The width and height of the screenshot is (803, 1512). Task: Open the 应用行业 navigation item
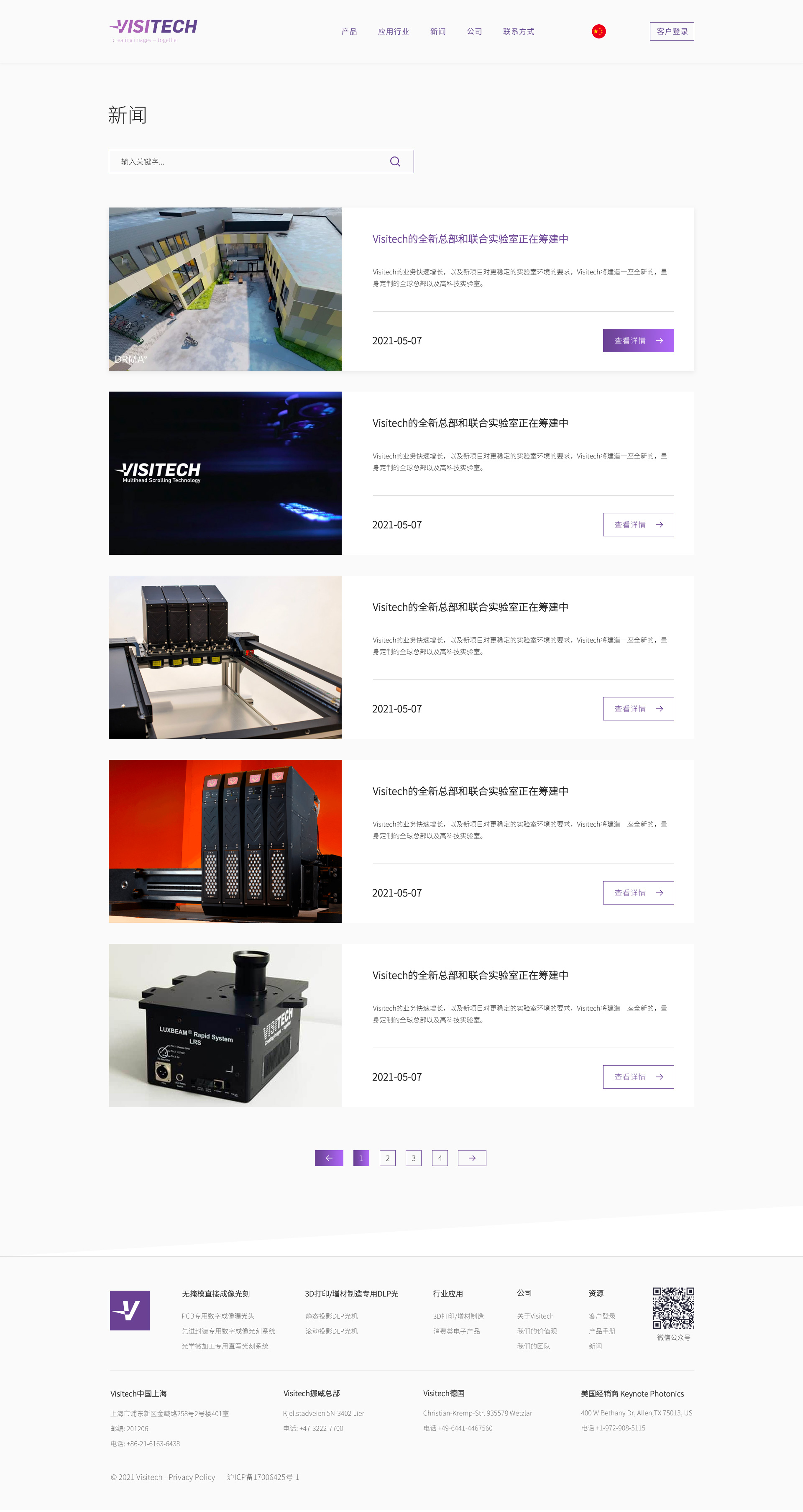tap(393, 31)
